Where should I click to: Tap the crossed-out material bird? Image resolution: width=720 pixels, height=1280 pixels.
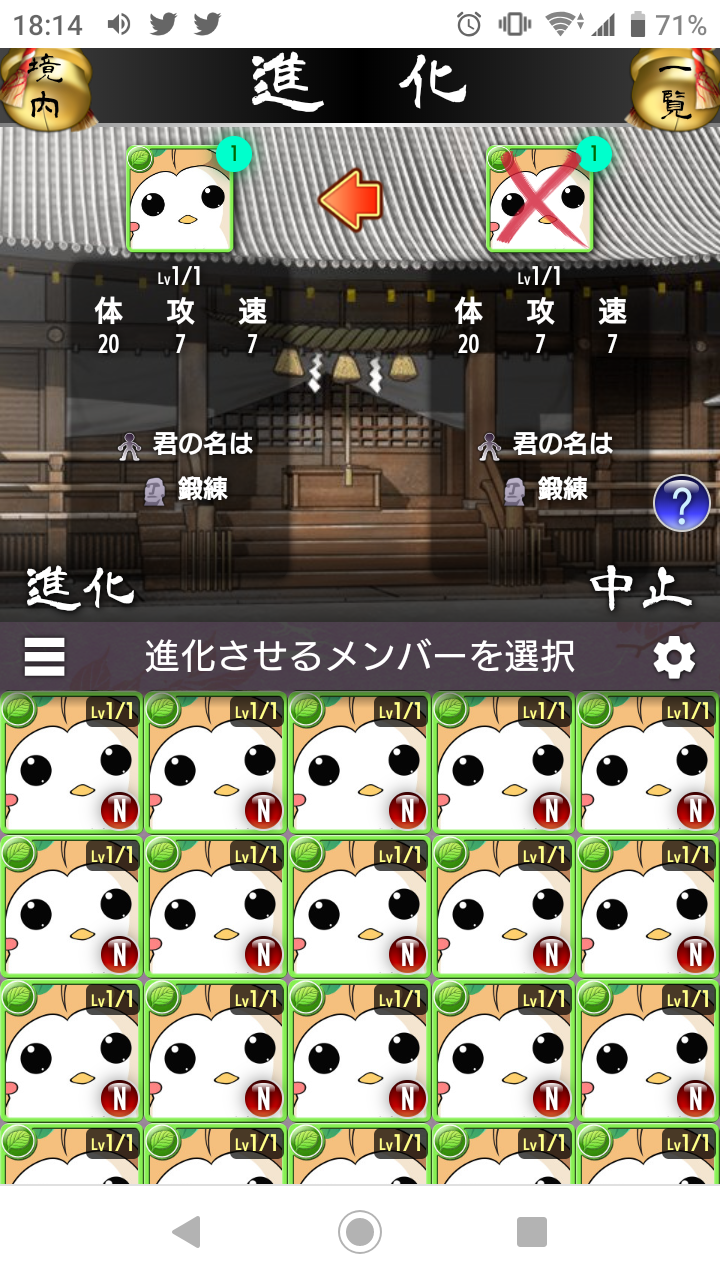pos(540,199)
